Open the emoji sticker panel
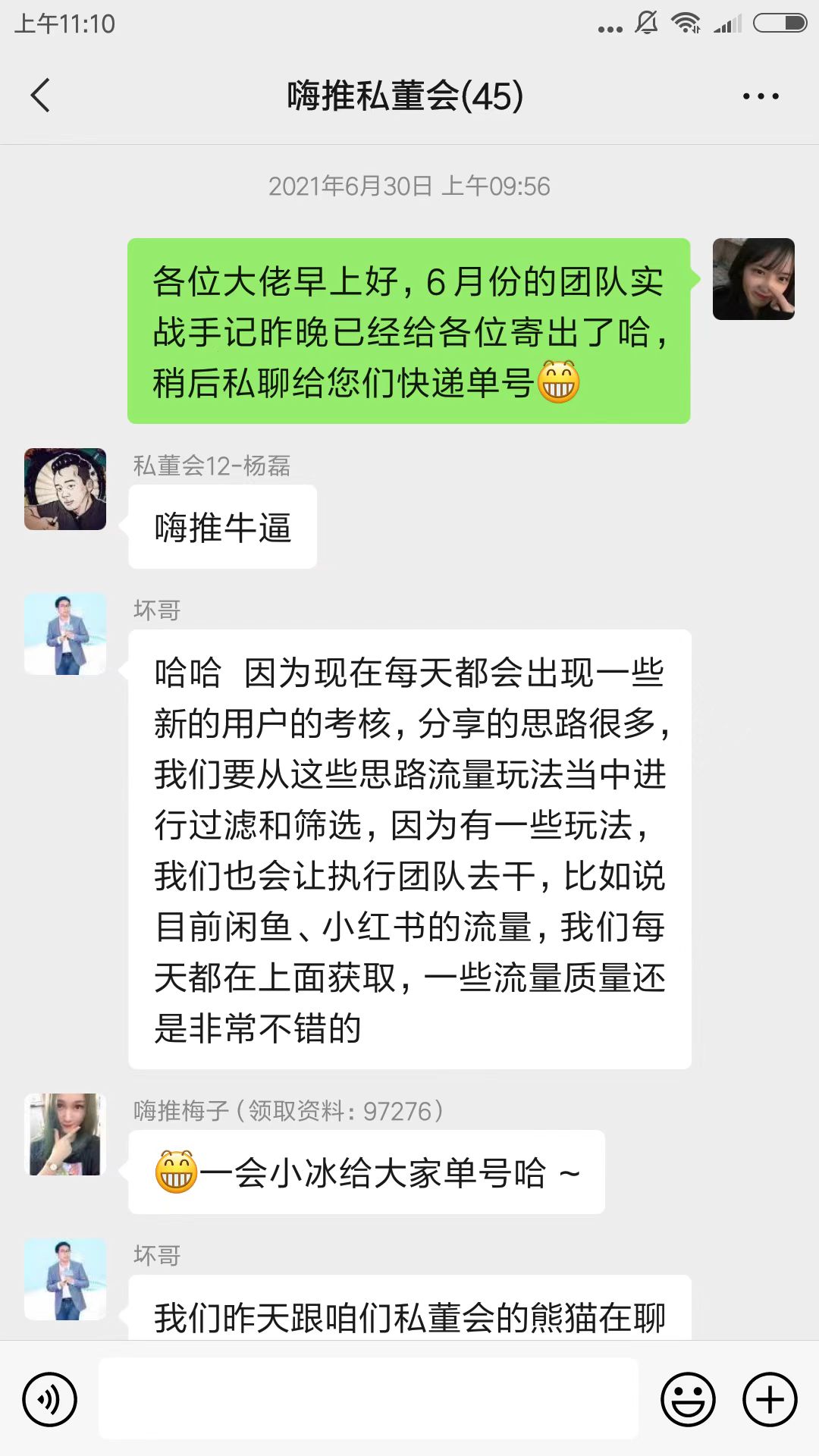The width and height of the screenshot is (819, 1456). click(x=688, y=1399)
